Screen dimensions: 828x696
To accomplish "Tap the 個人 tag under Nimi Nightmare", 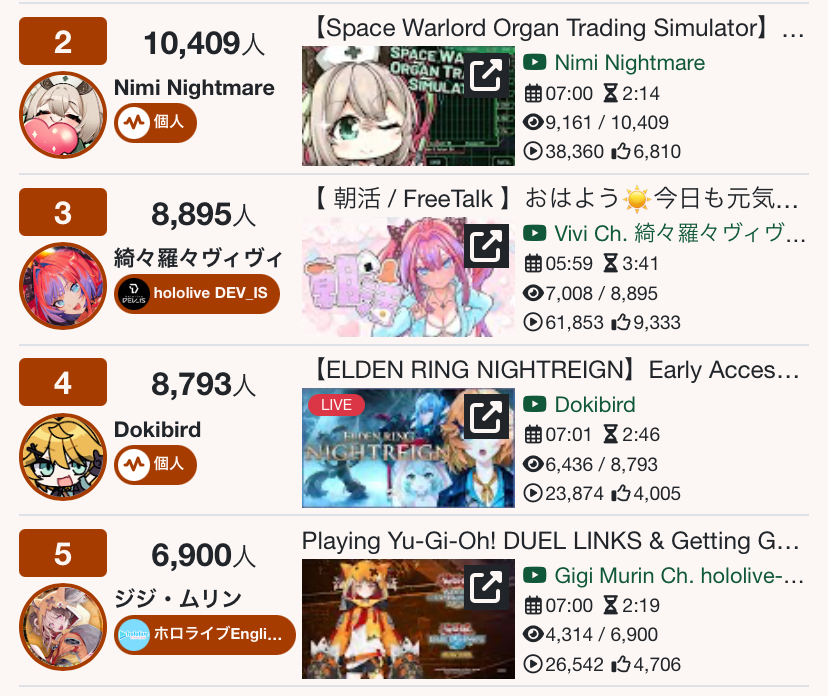I will pos(156,123).
